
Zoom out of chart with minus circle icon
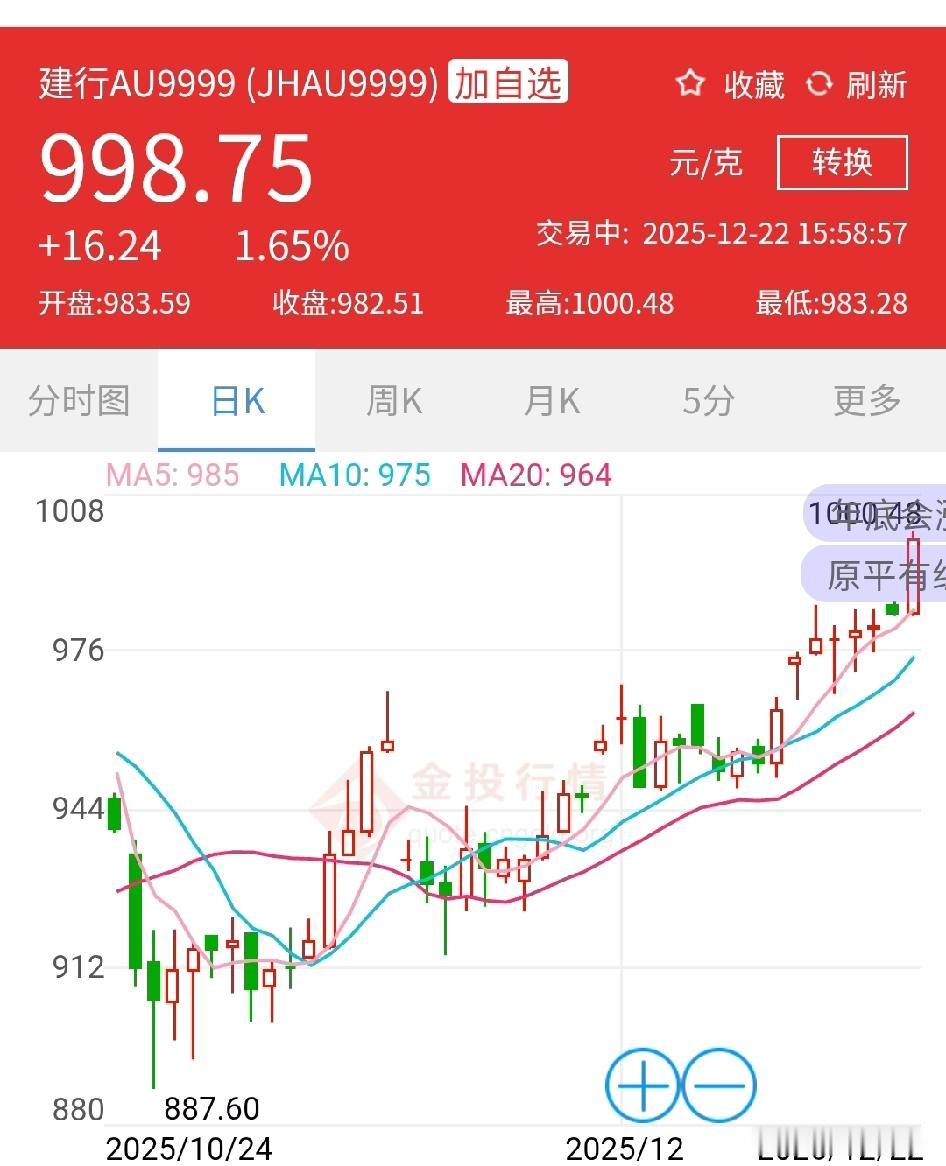(x=716, y=1085)
